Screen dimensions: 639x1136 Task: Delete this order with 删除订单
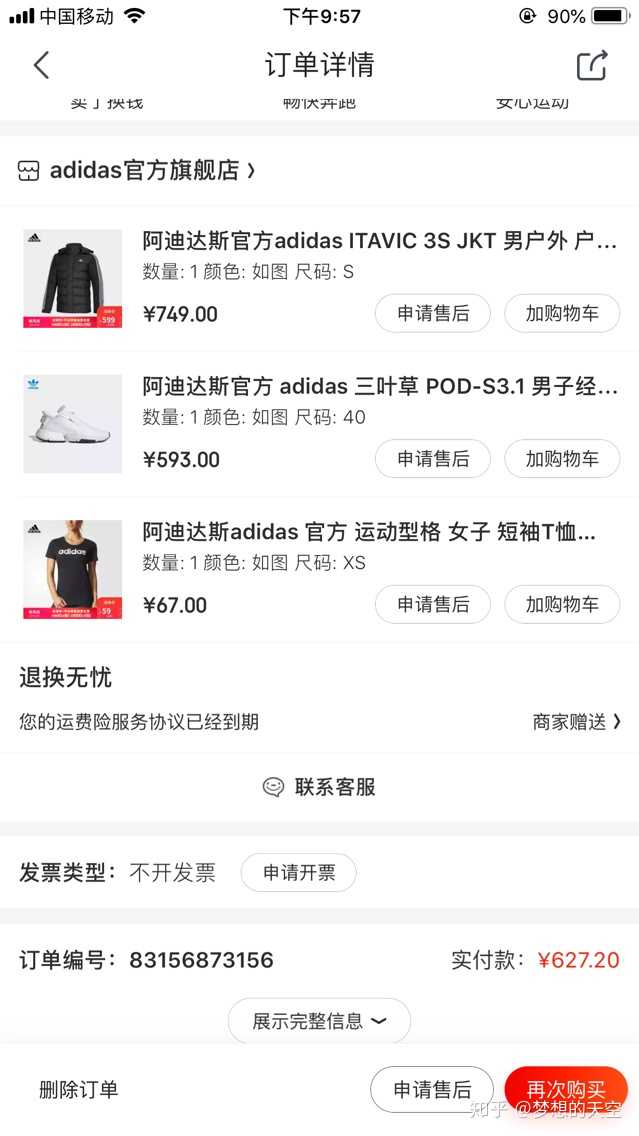coord(78,1090)
